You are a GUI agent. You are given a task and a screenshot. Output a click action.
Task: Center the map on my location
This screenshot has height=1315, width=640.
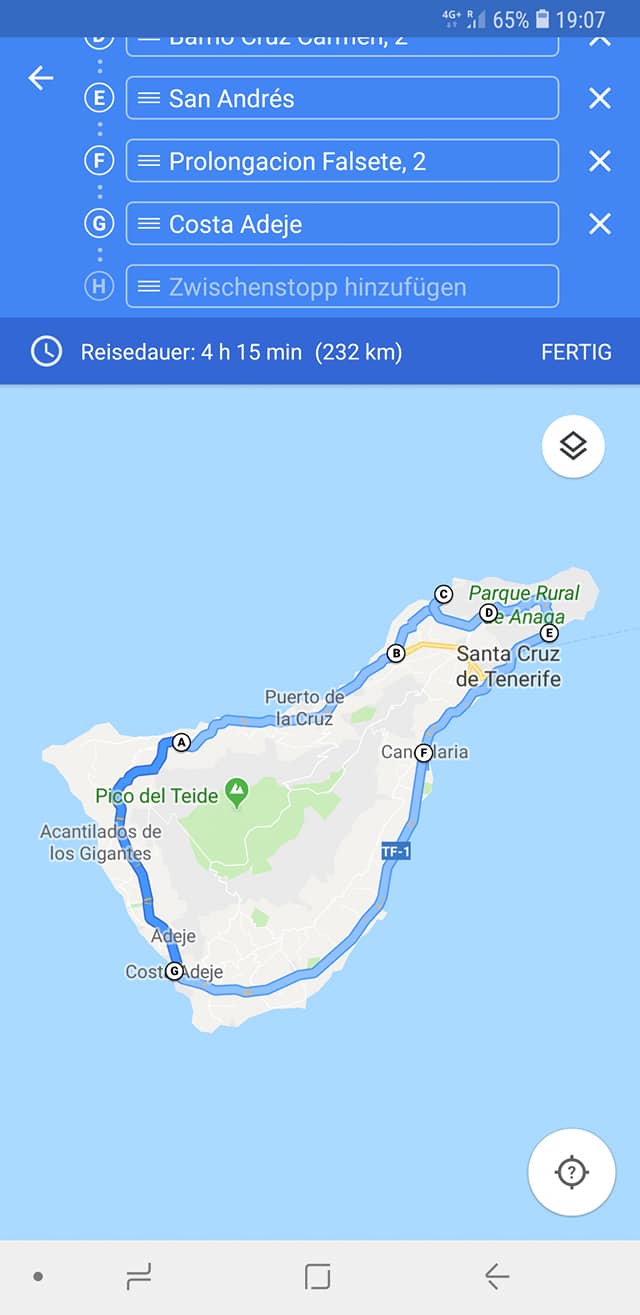[571, 1172]
